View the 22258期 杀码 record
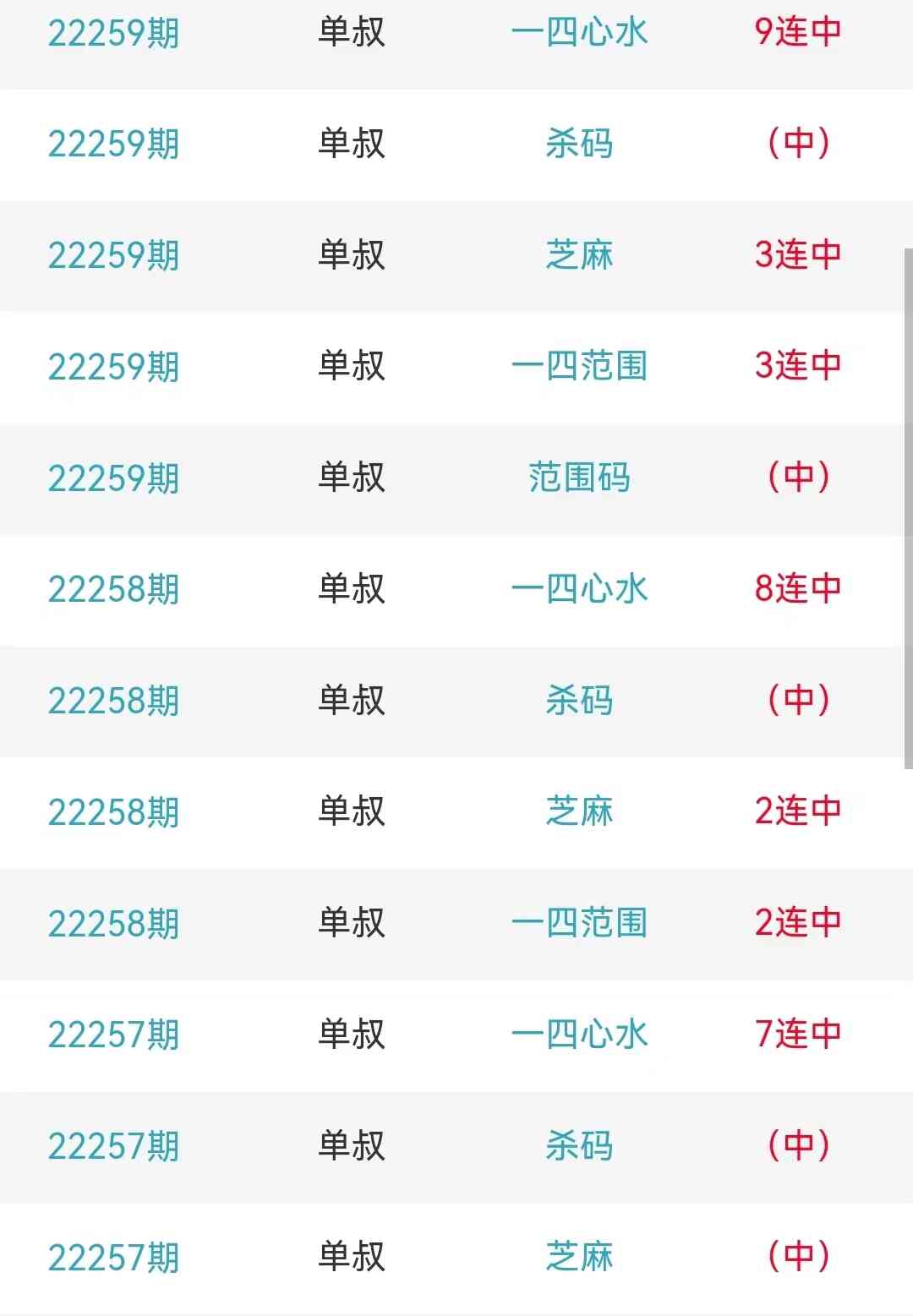The height and width of the screenshot is (1316, 913). pos(579,701)
